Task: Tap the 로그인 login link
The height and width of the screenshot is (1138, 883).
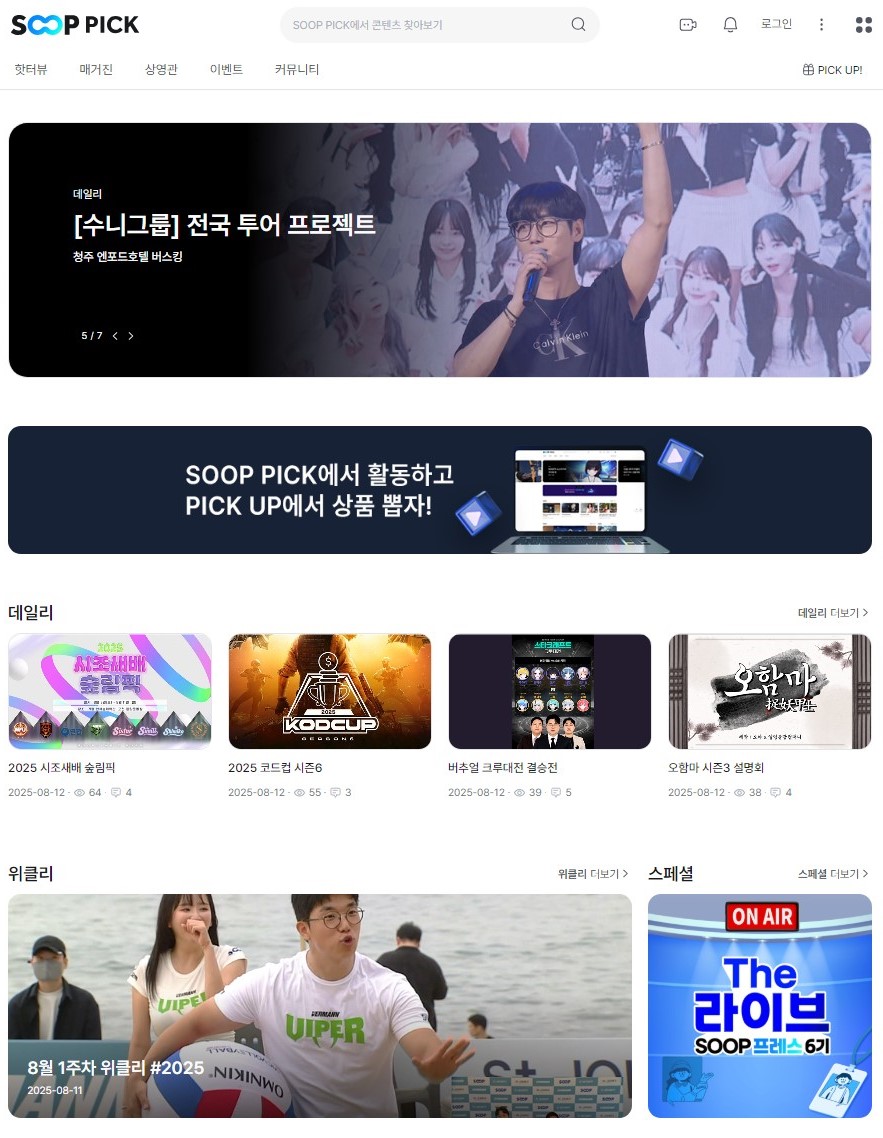Action: tap(776, 24)
